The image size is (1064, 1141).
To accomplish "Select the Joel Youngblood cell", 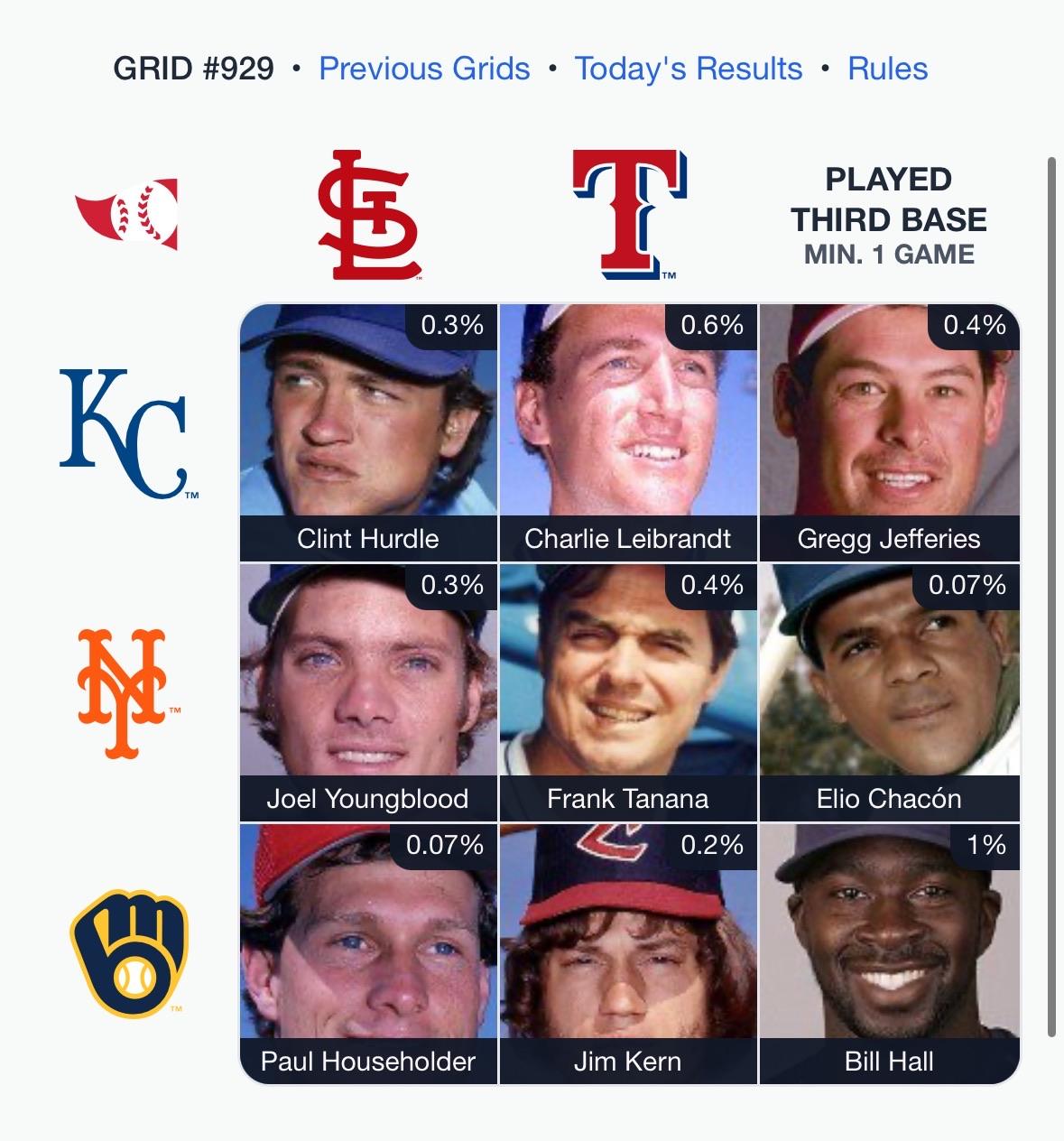I will pos(368,692).
